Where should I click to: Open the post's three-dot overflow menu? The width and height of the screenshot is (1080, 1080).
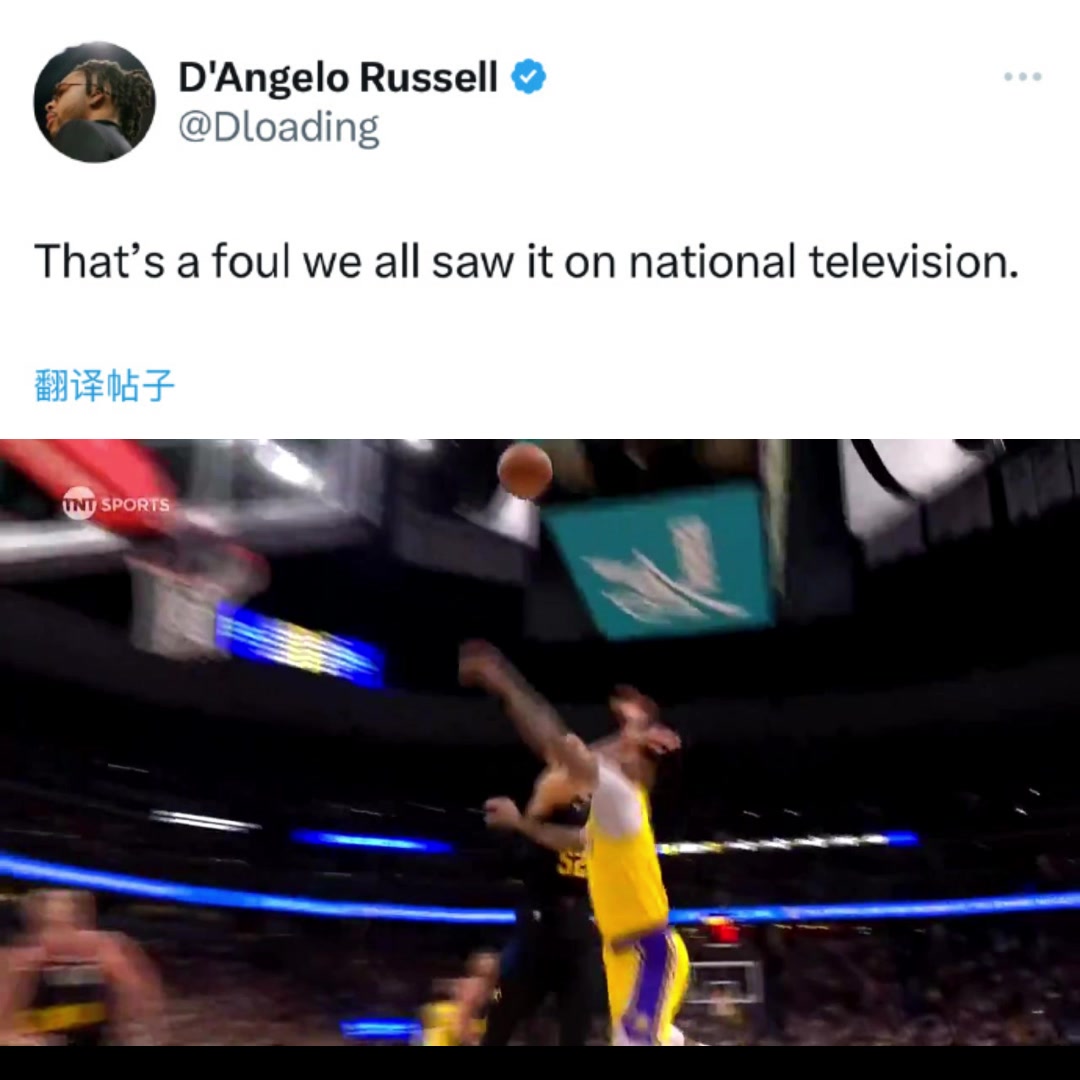coord(1022,77)
